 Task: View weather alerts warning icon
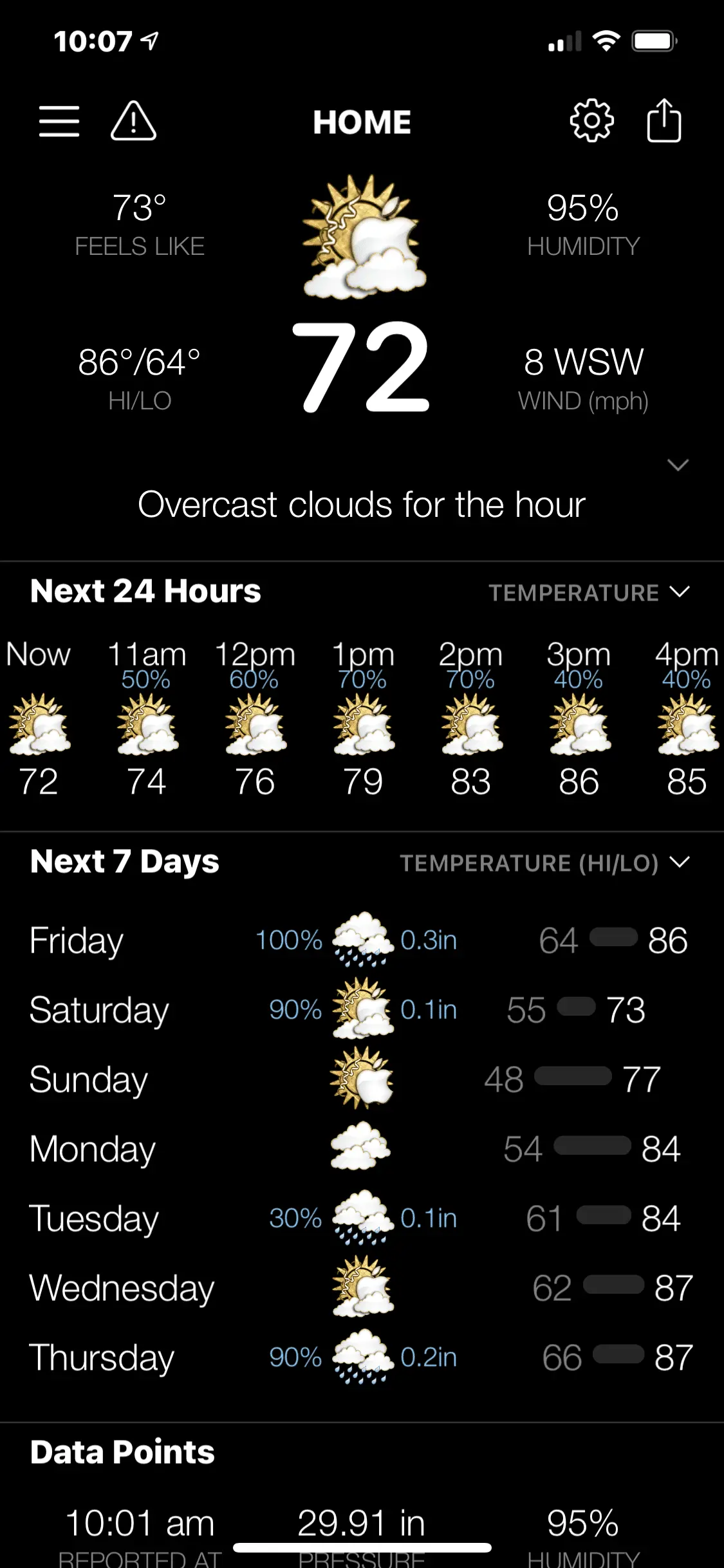click(133, 122)
